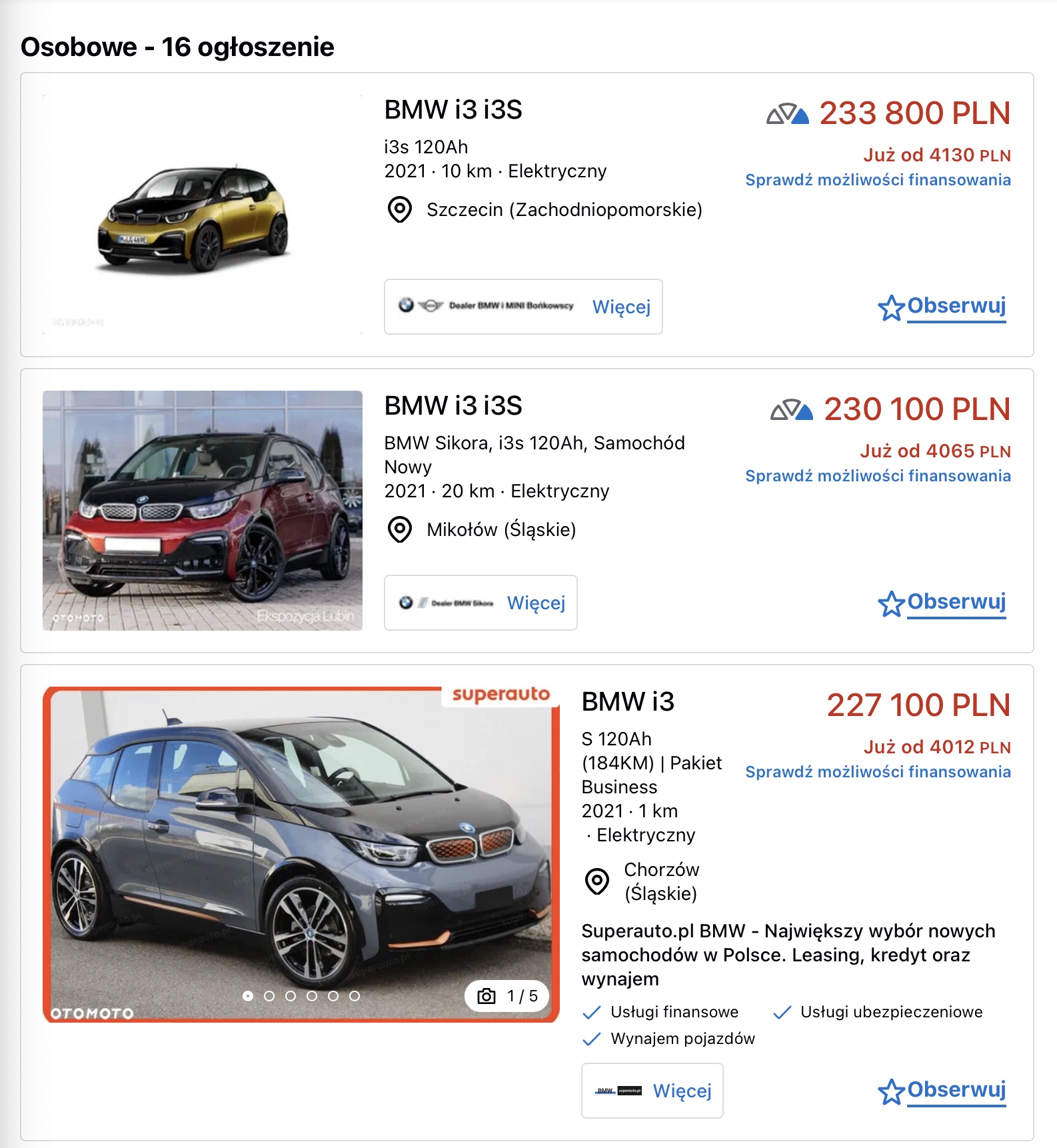Open the BMW i3 superauto listing photo

click(x=301, y=855)
